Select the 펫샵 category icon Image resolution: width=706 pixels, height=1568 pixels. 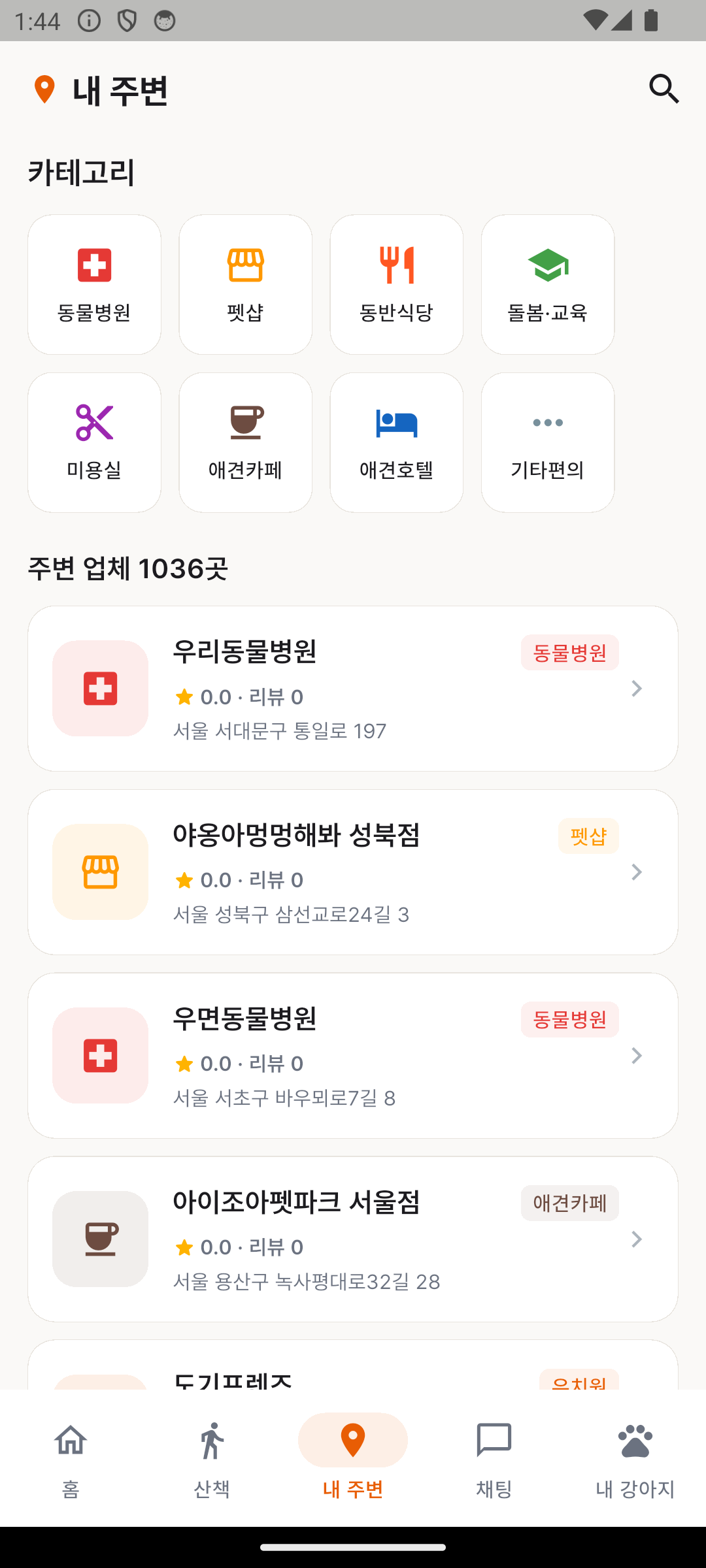coord(245,265)
